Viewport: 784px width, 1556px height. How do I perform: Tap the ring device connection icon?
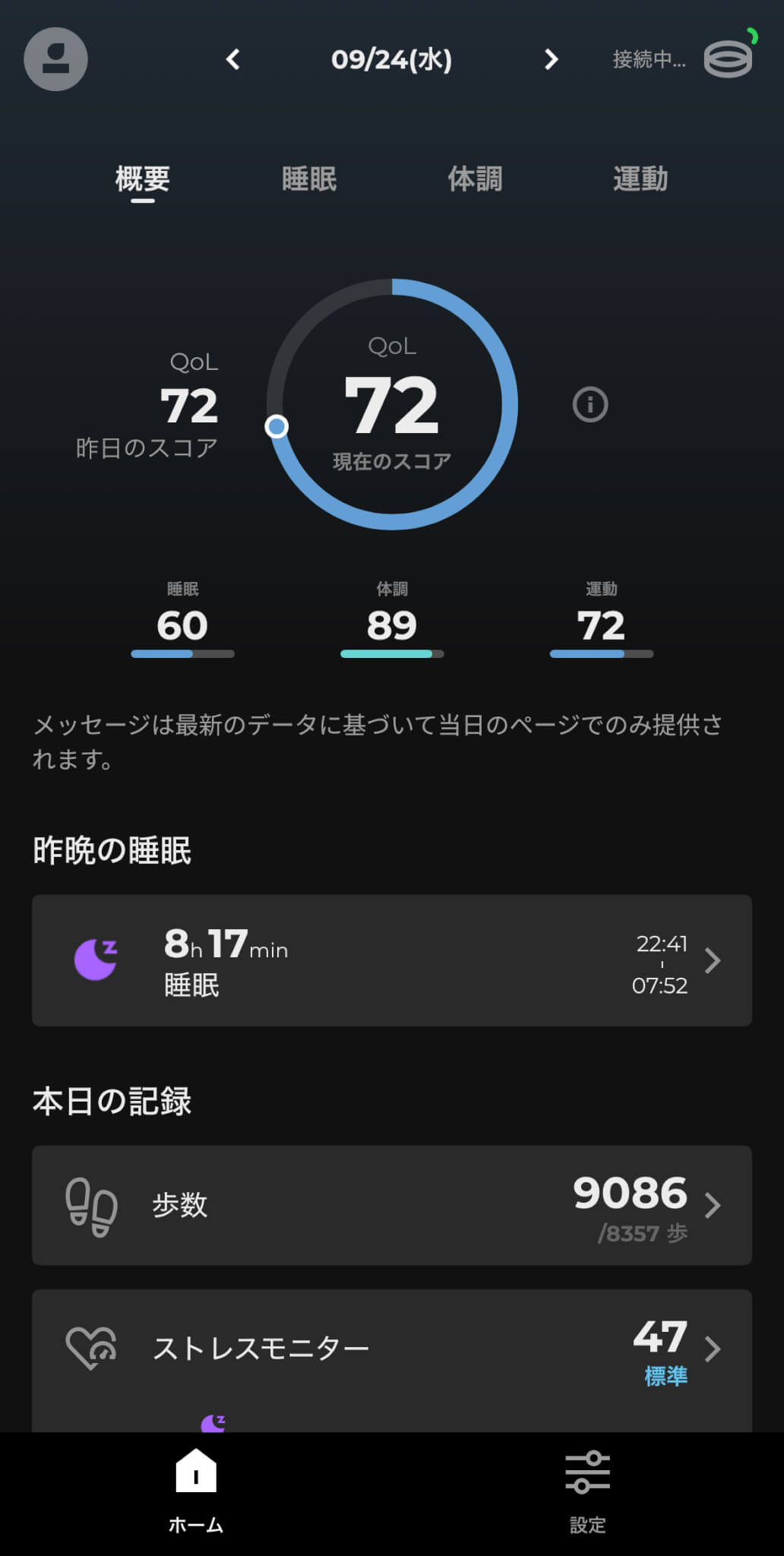coord(729,58)
